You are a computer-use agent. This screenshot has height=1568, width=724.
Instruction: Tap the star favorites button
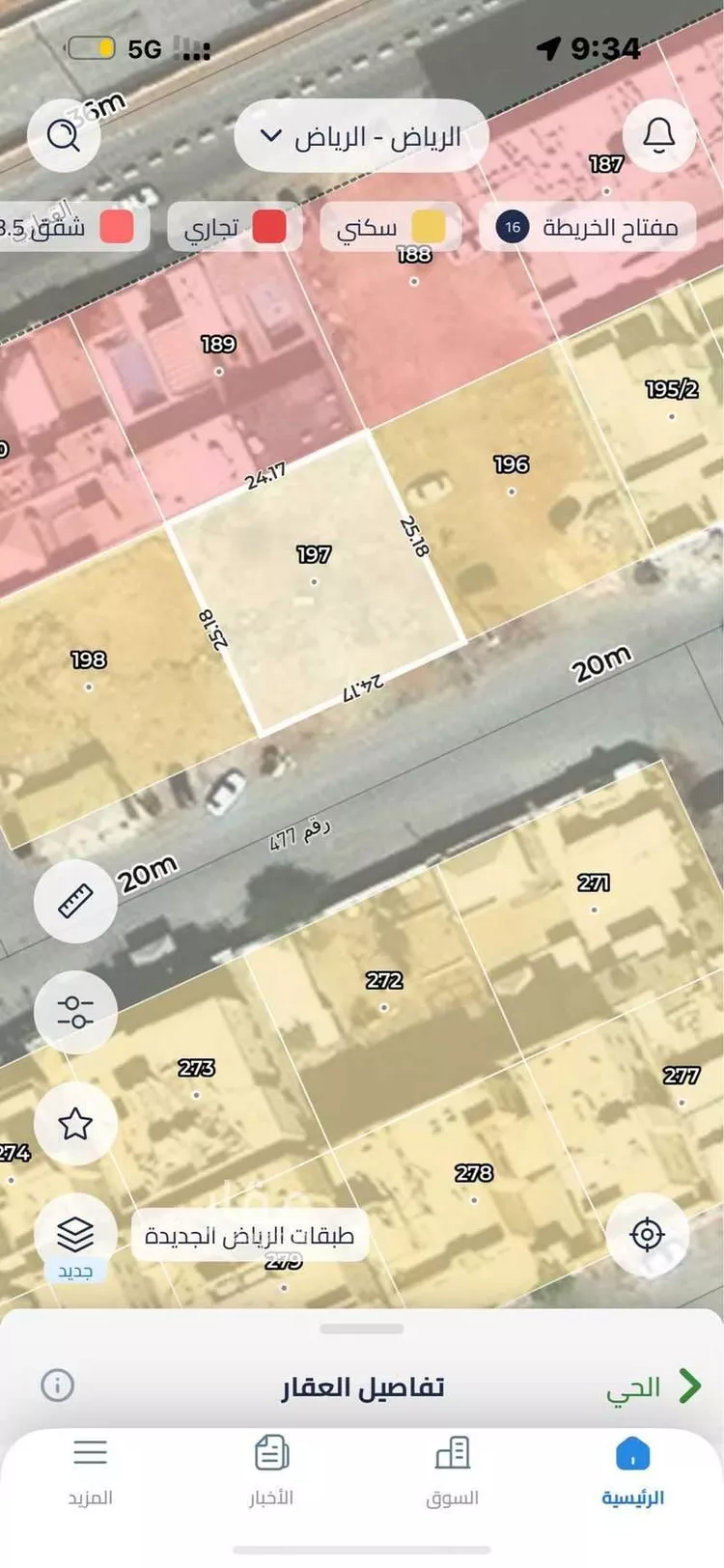[75, 1123]
